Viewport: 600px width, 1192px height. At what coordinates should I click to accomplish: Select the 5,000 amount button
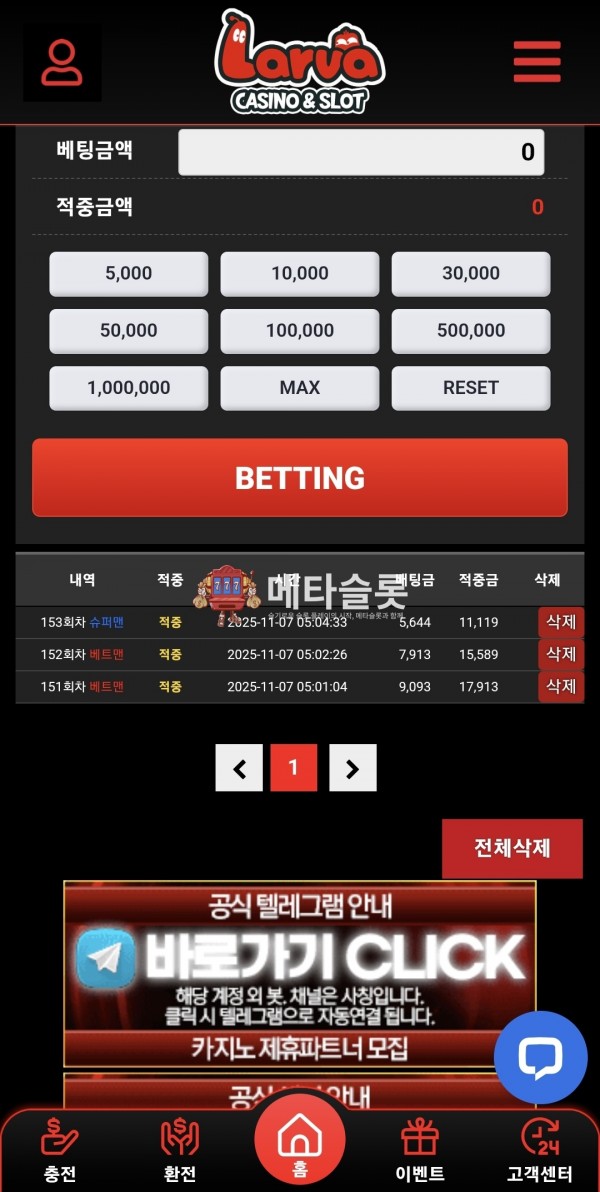coord(129,273)
